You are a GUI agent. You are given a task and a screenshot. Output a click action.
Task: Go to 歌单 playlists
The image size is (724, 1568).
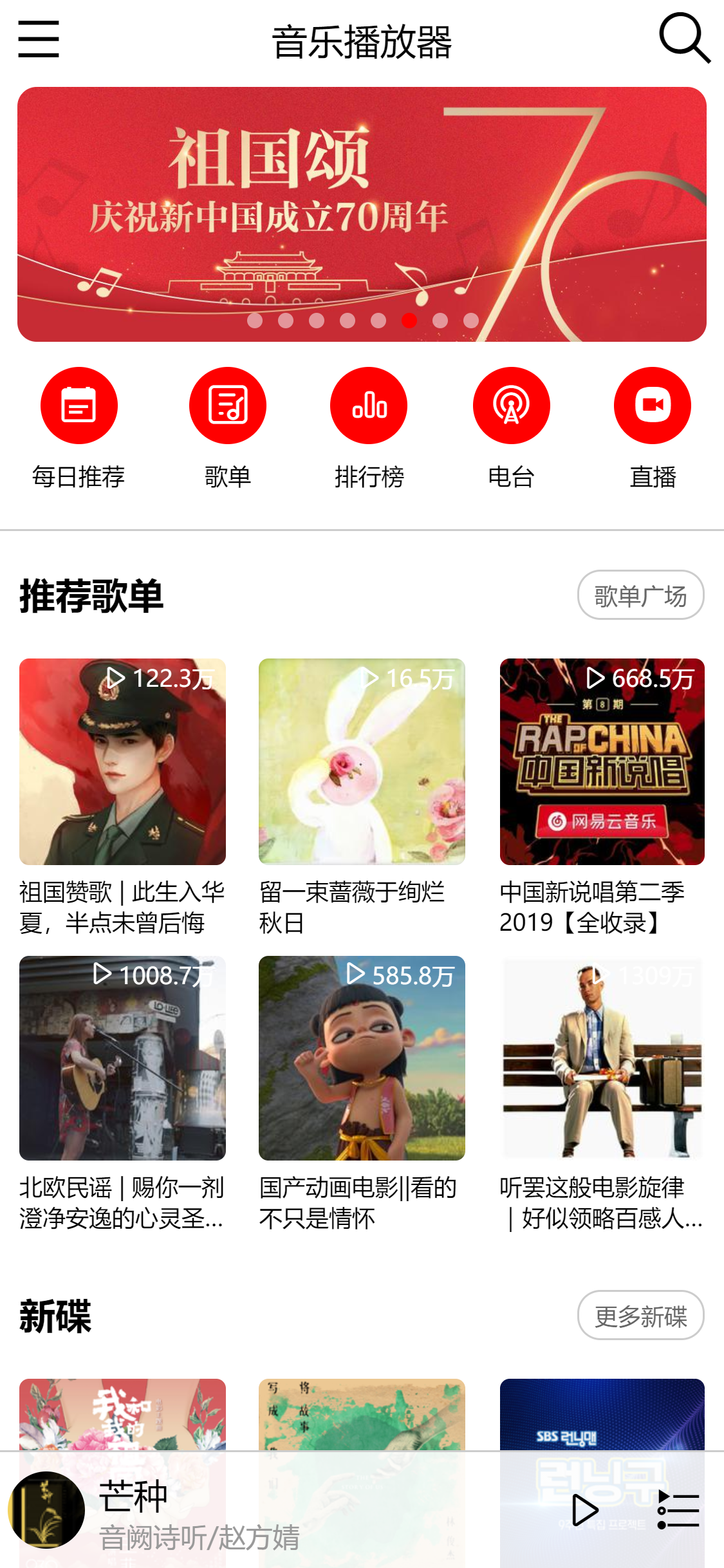[227, 406]
